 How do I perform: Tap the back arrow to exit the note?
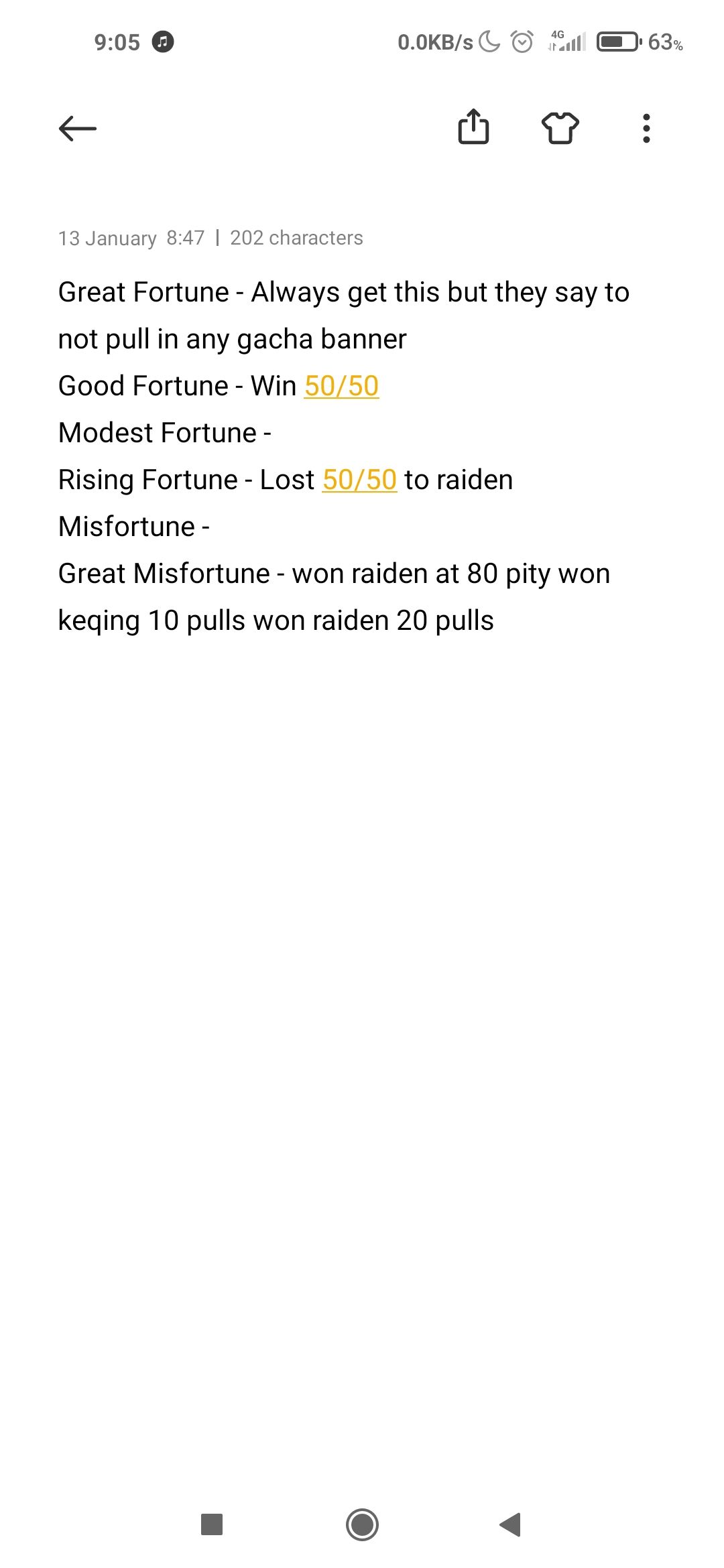76,127
